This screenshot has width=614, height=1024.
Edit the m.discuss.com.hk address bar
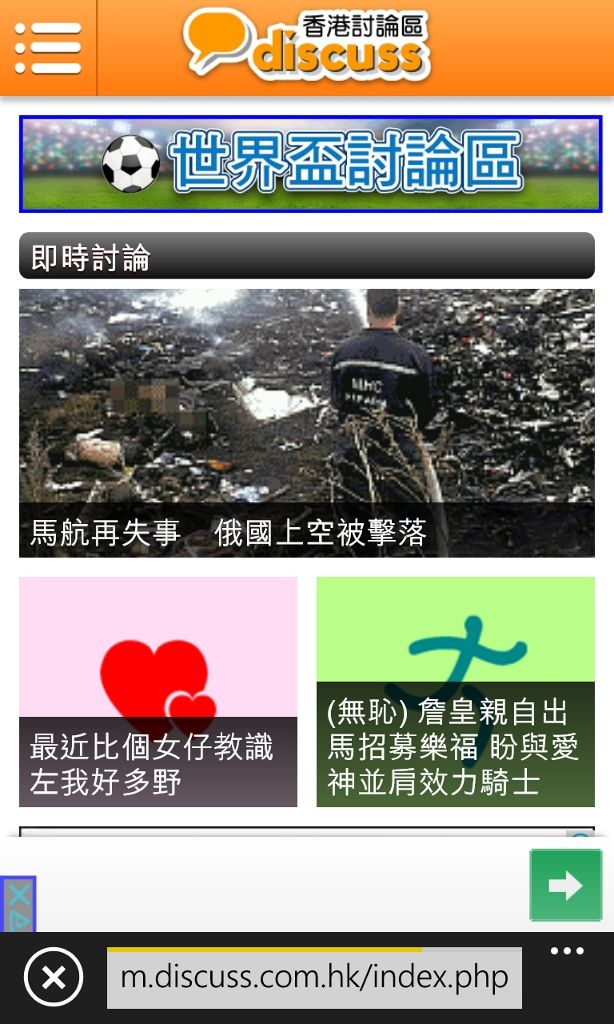coord(314,977)
